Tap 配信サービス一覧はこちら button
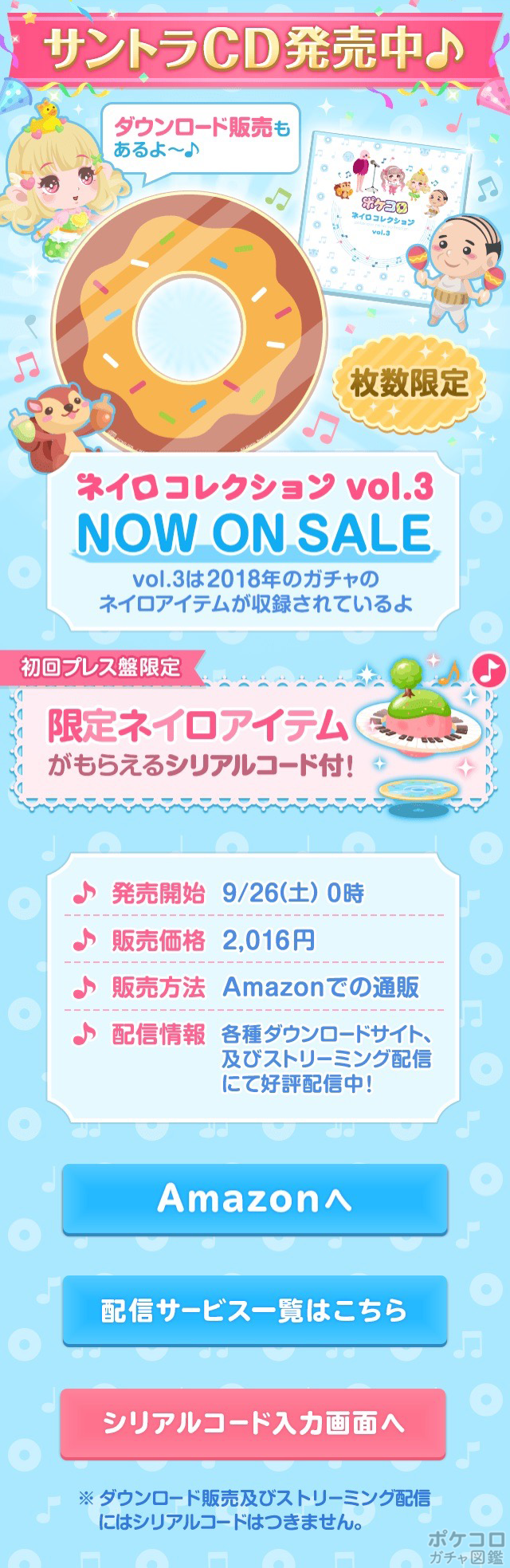510x1568 pixels. click(x=254, y=1311)
